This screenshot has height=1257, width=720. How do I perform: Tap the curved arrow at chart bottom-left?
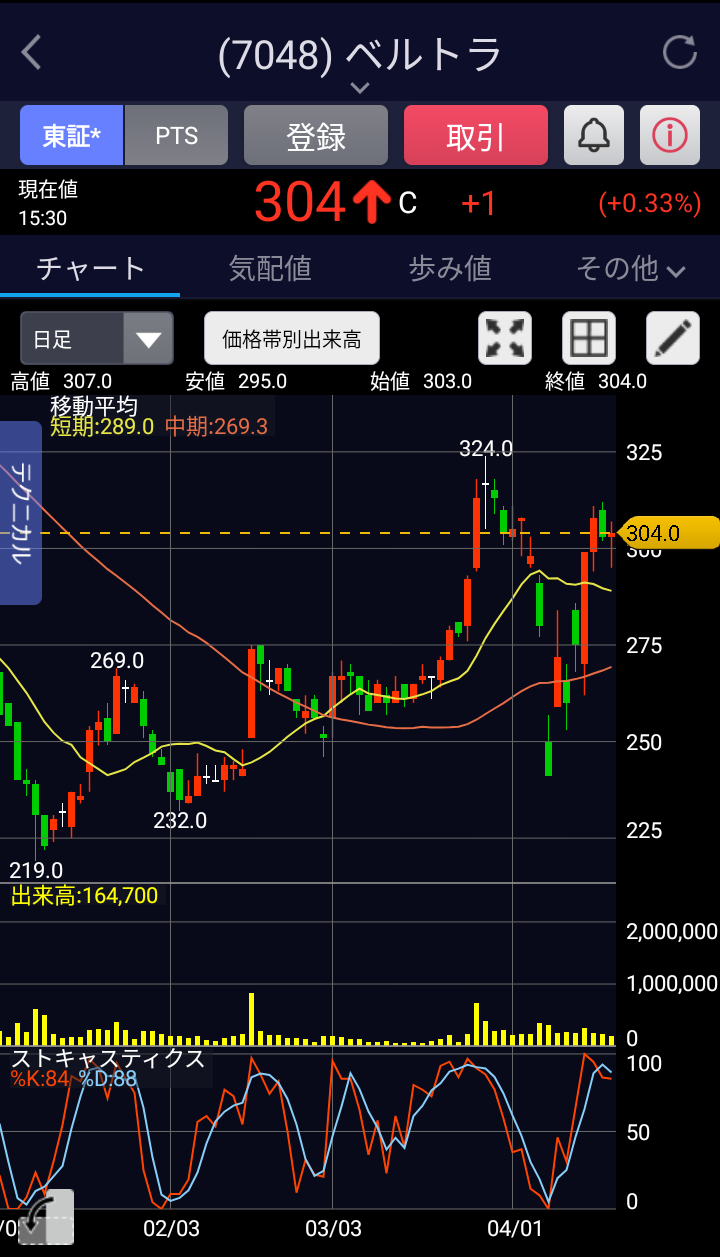pyautogui.click(x=45, y=1217)
